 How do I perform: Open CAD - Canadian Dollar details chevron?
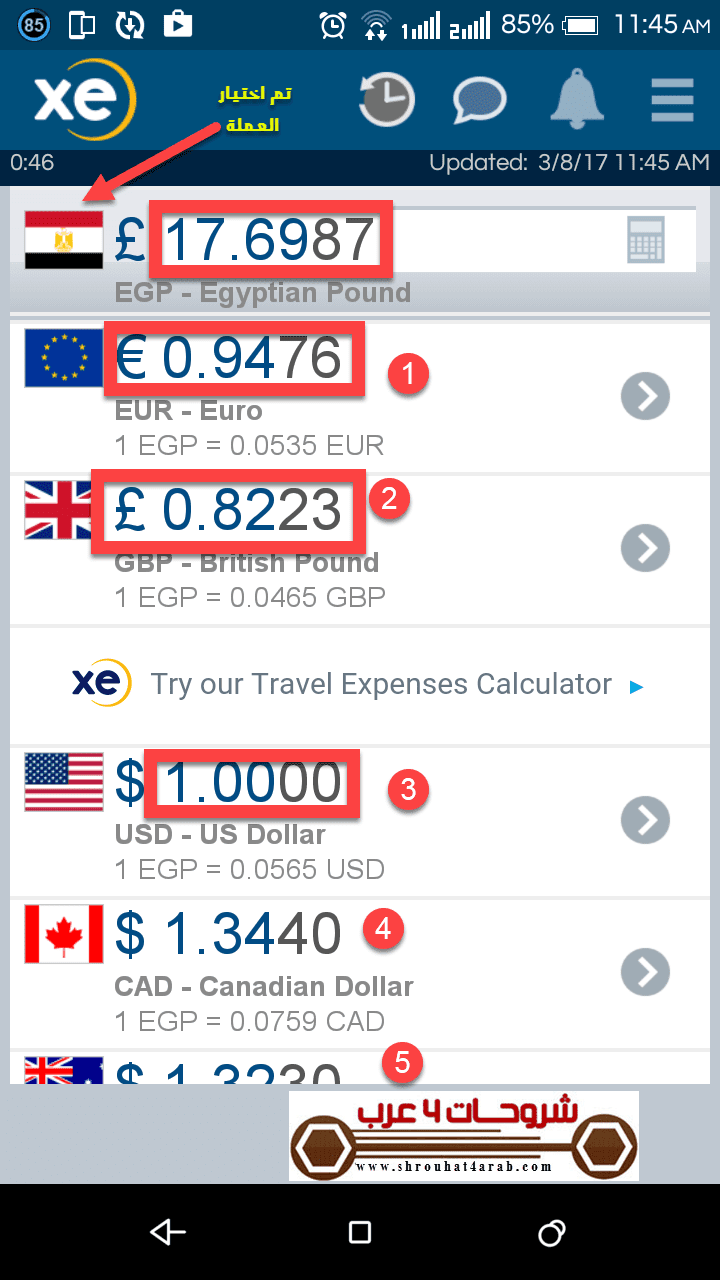646,971
